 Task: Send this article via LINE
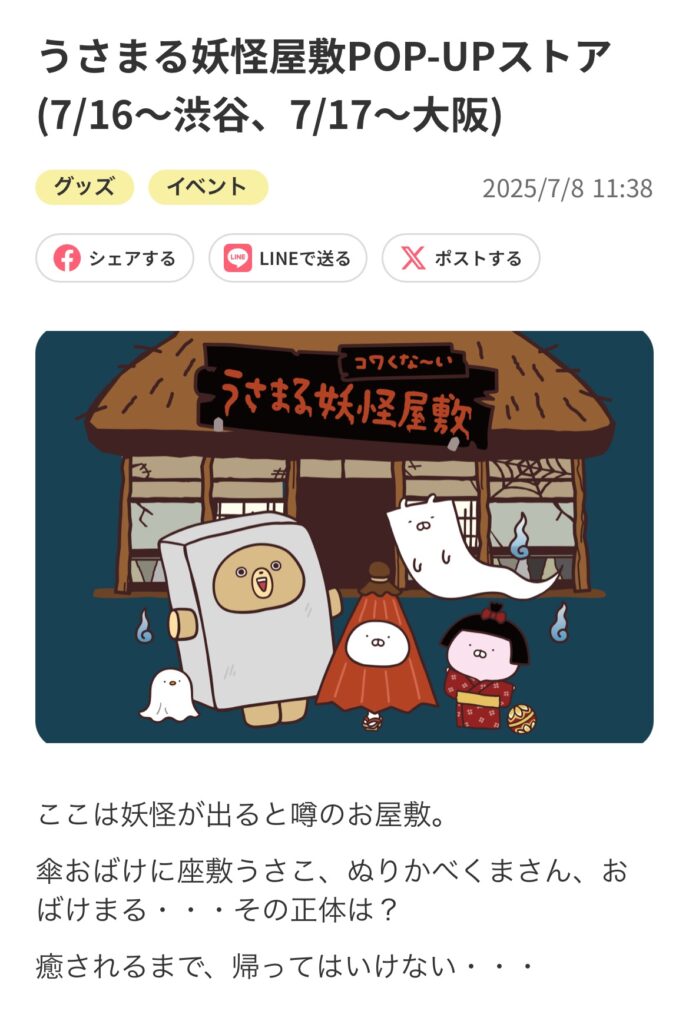(x=288, y=258)
